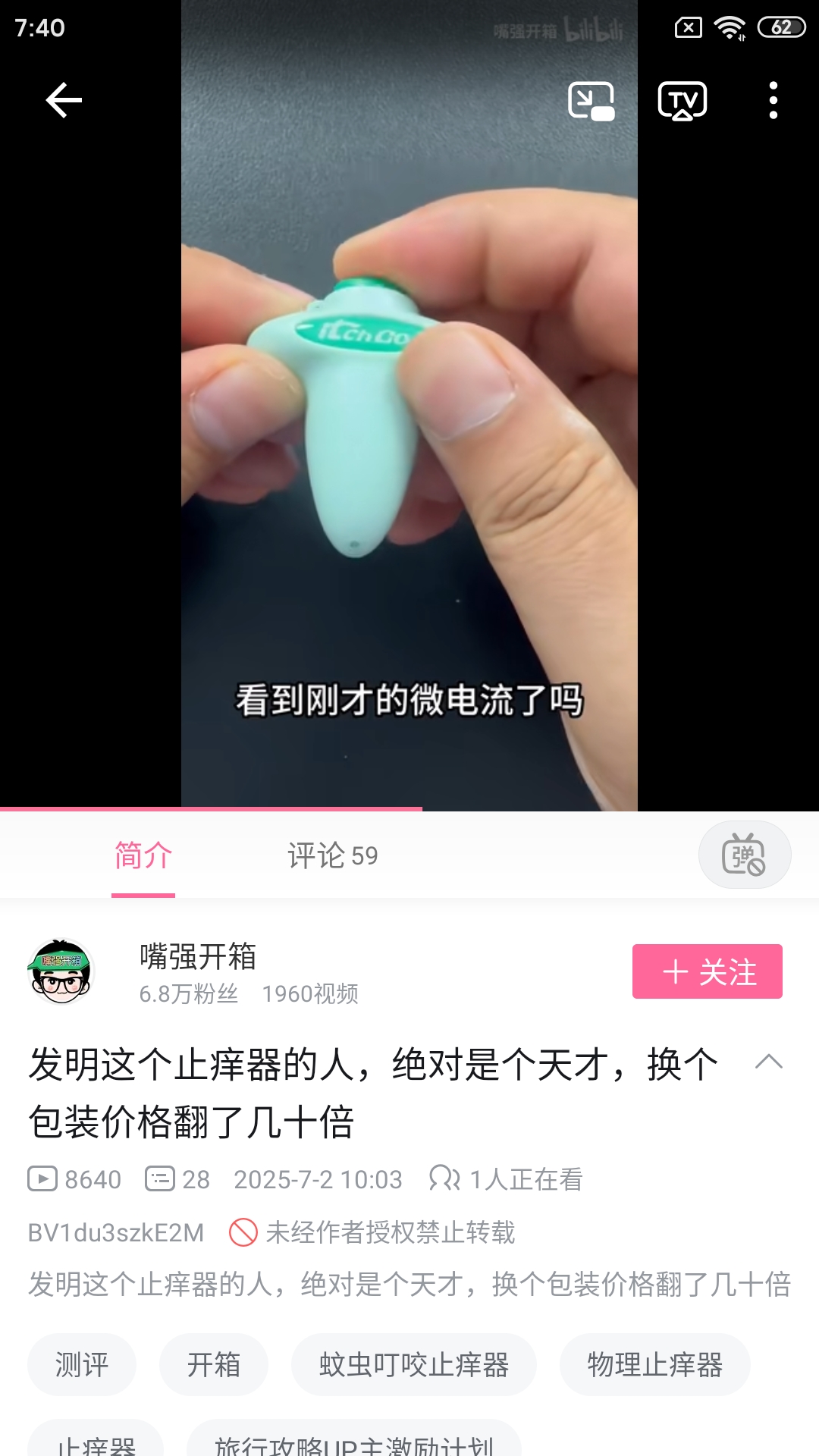Go back using the arrow icon
The width and height of the screenshot is (819, 1456).
[x=64, y=100]
